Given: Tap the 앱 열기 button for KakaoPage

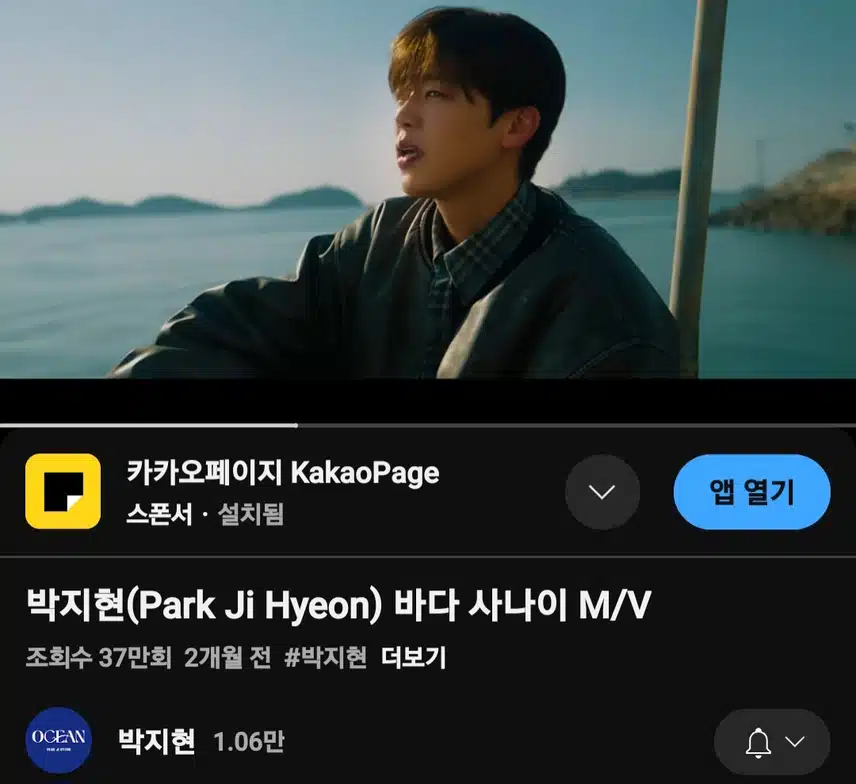Looking at the screenshot, I should tap(752, 492).
